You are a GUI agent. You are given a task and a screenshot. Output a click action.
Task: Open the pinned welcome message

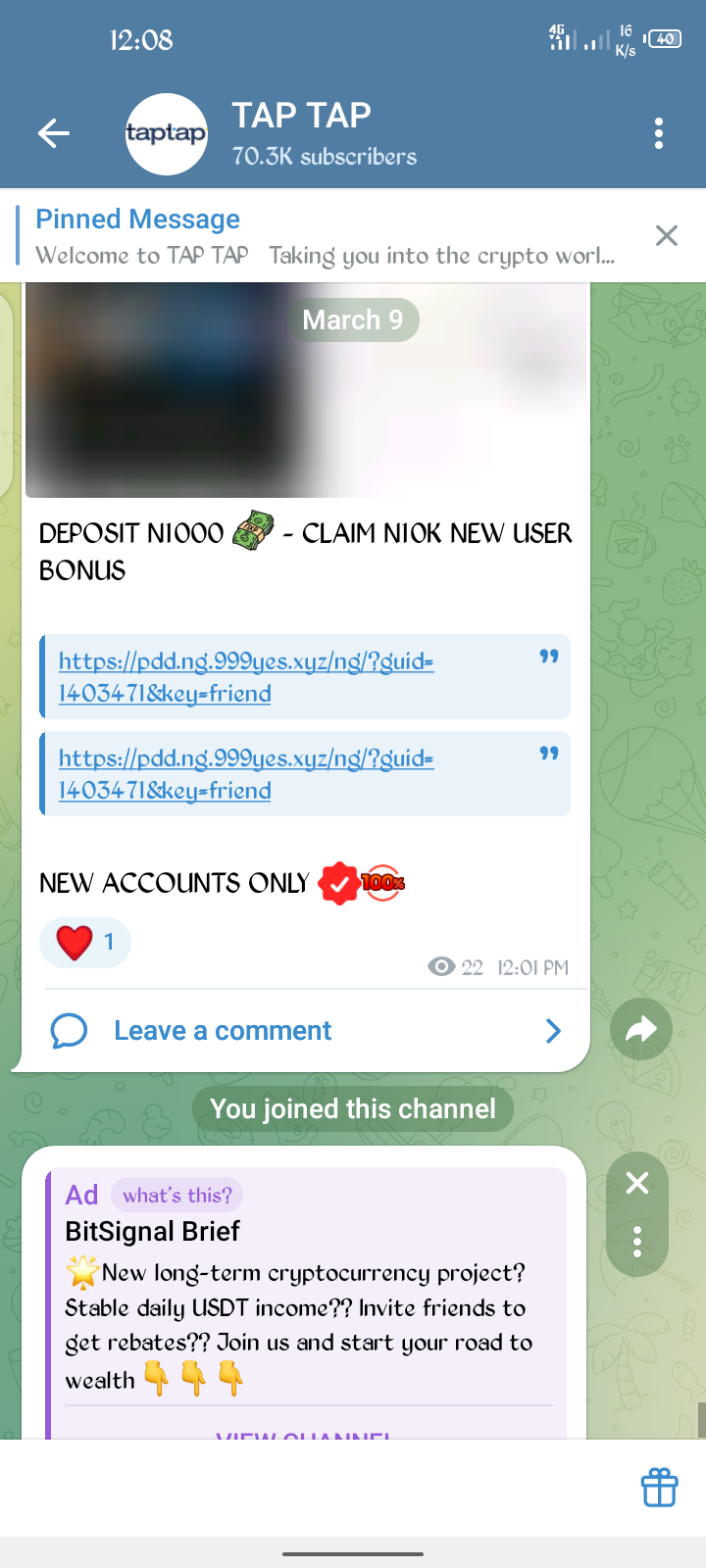point(324,237)
